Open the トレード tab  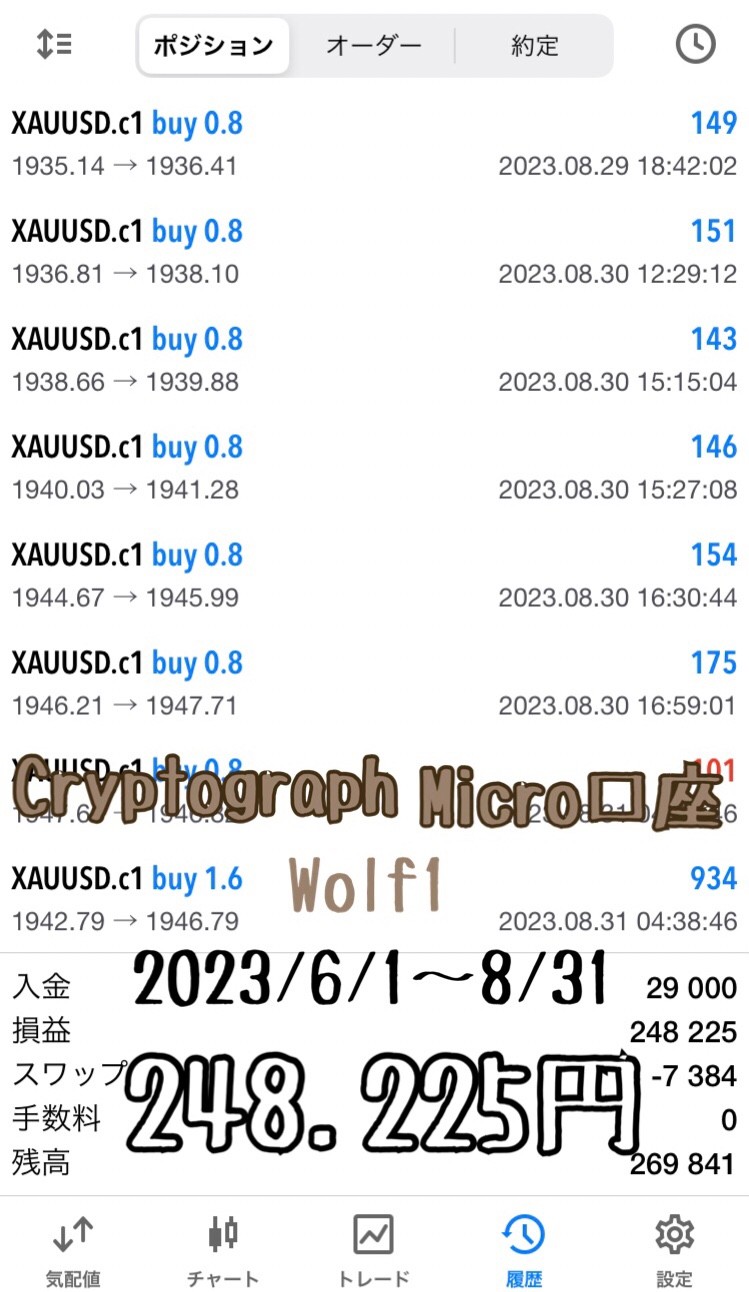[x=373, y=1250]
